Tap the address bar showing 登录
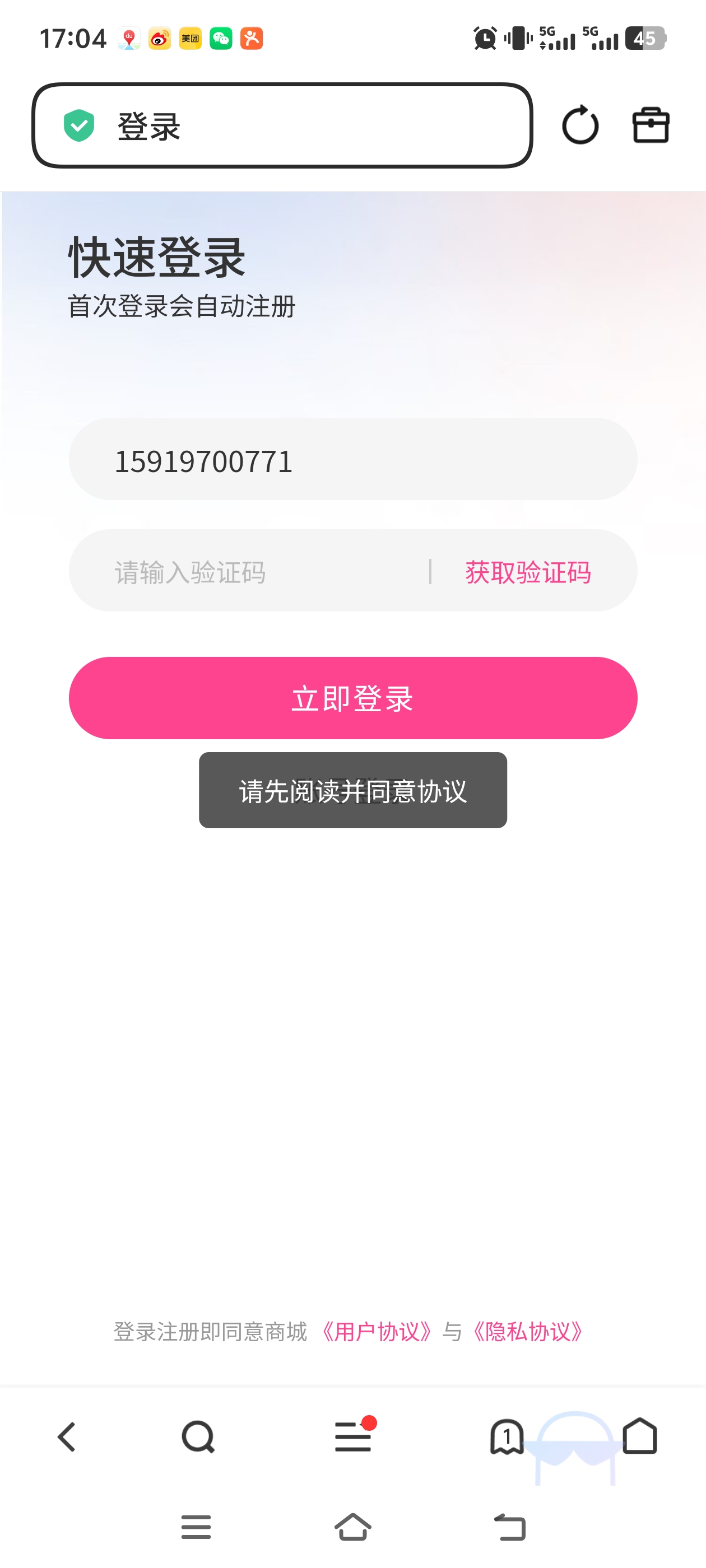 click(x=281, y=125)
